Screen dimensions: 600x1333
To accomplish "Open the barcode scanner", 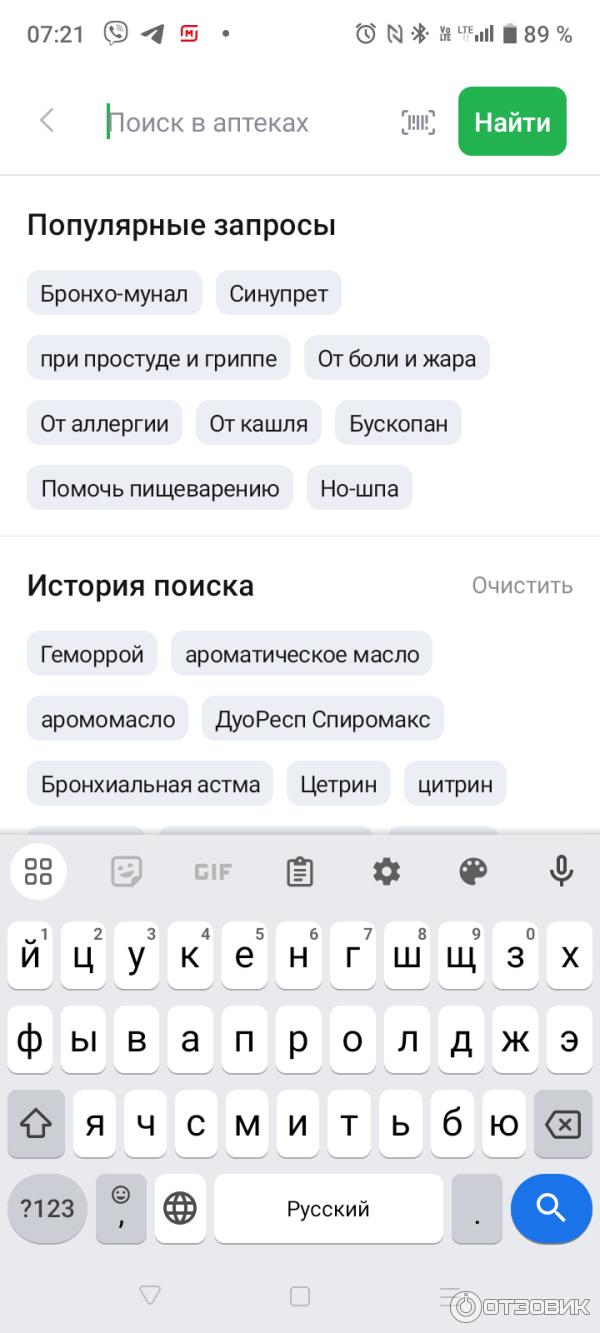I will tap(418, 123).
